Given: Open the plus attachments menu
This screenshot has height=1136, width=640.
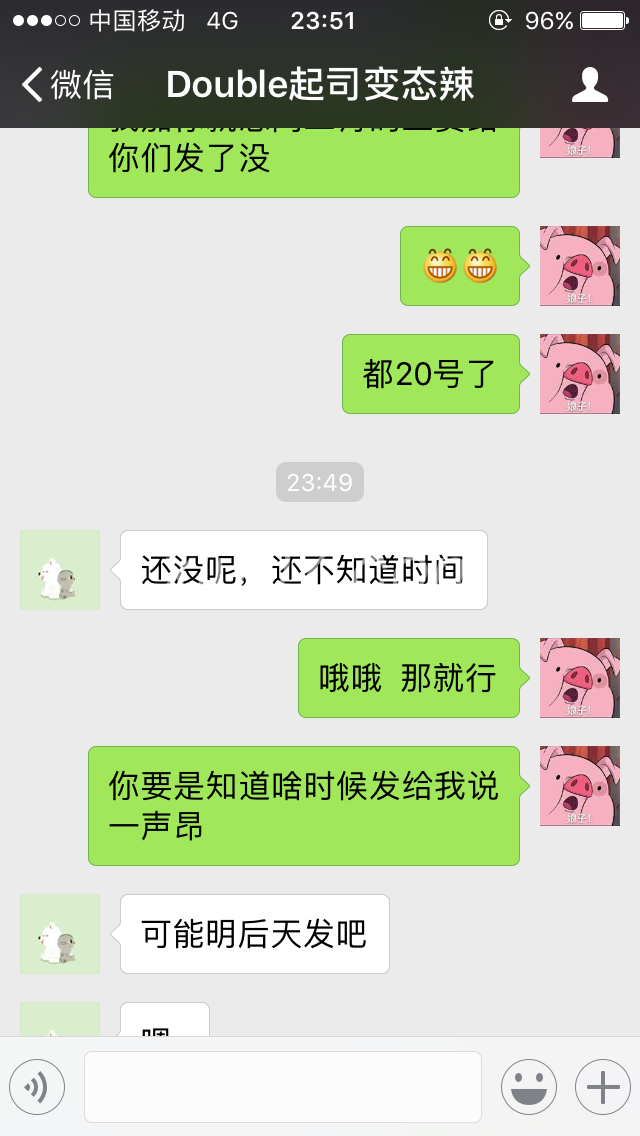Looking at the screenshot, I should pos(602,1087).
